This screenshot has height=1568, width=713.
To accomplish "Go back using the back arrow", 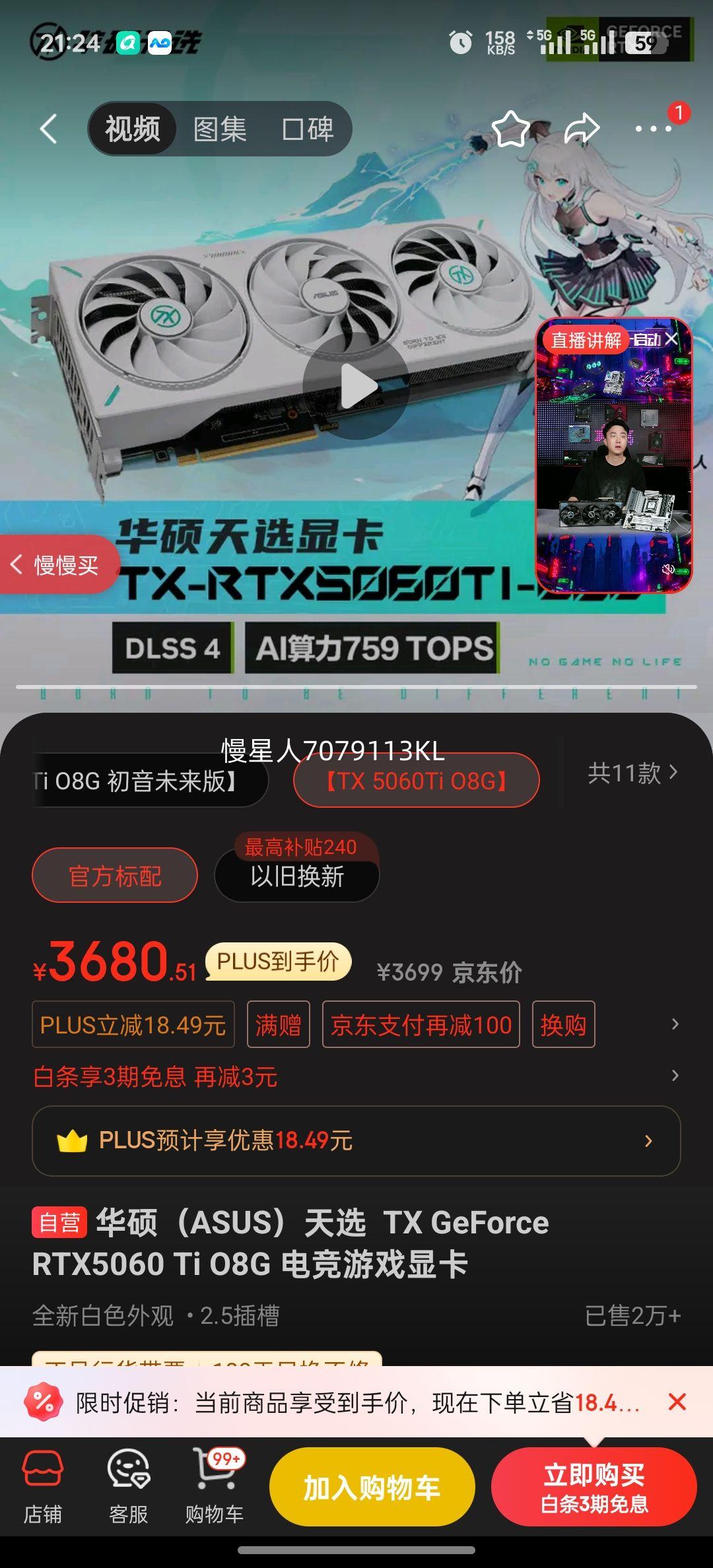I will coord(48,129).
